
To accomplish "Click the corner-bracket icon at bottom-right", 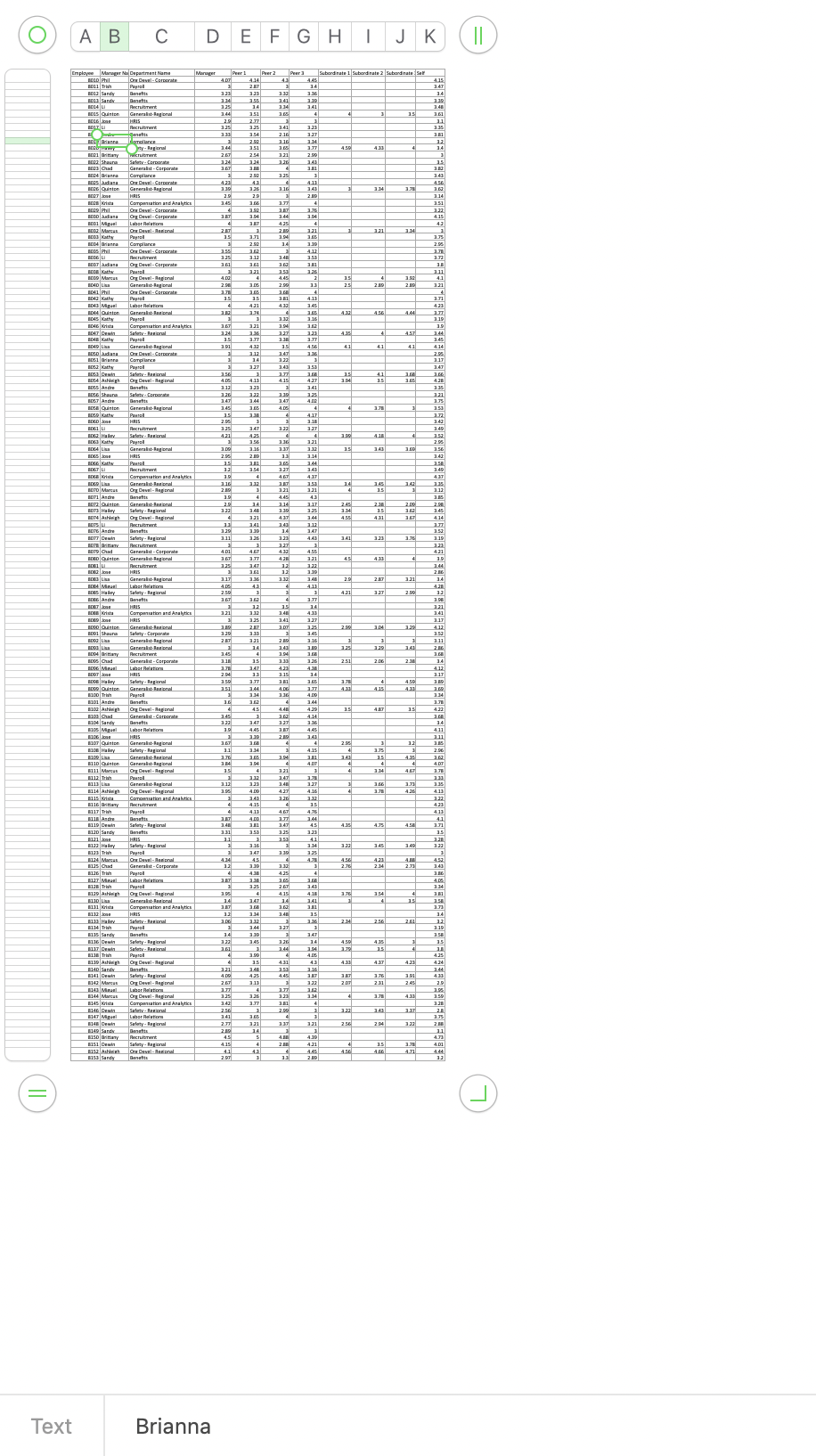I will 477,1093.
